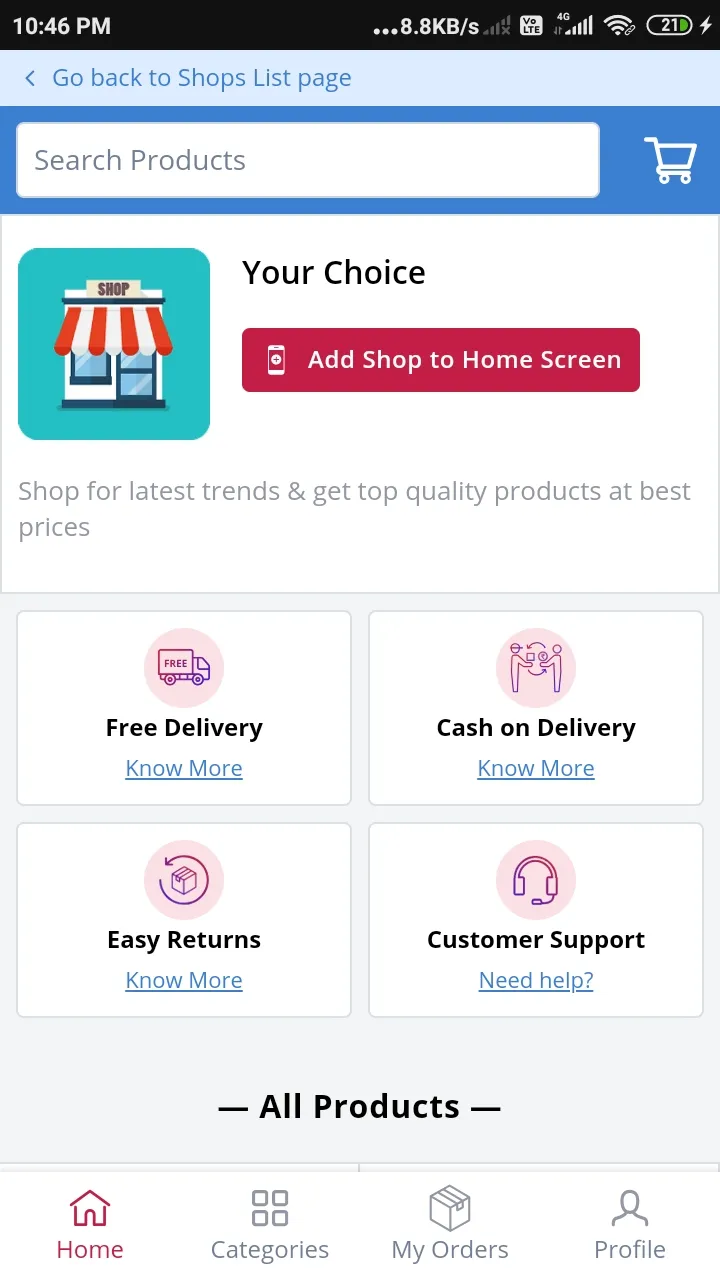The height and width of the screenshot is (1280, 720).
Task: Select the Home tab
Action: tap(90, 1225)
